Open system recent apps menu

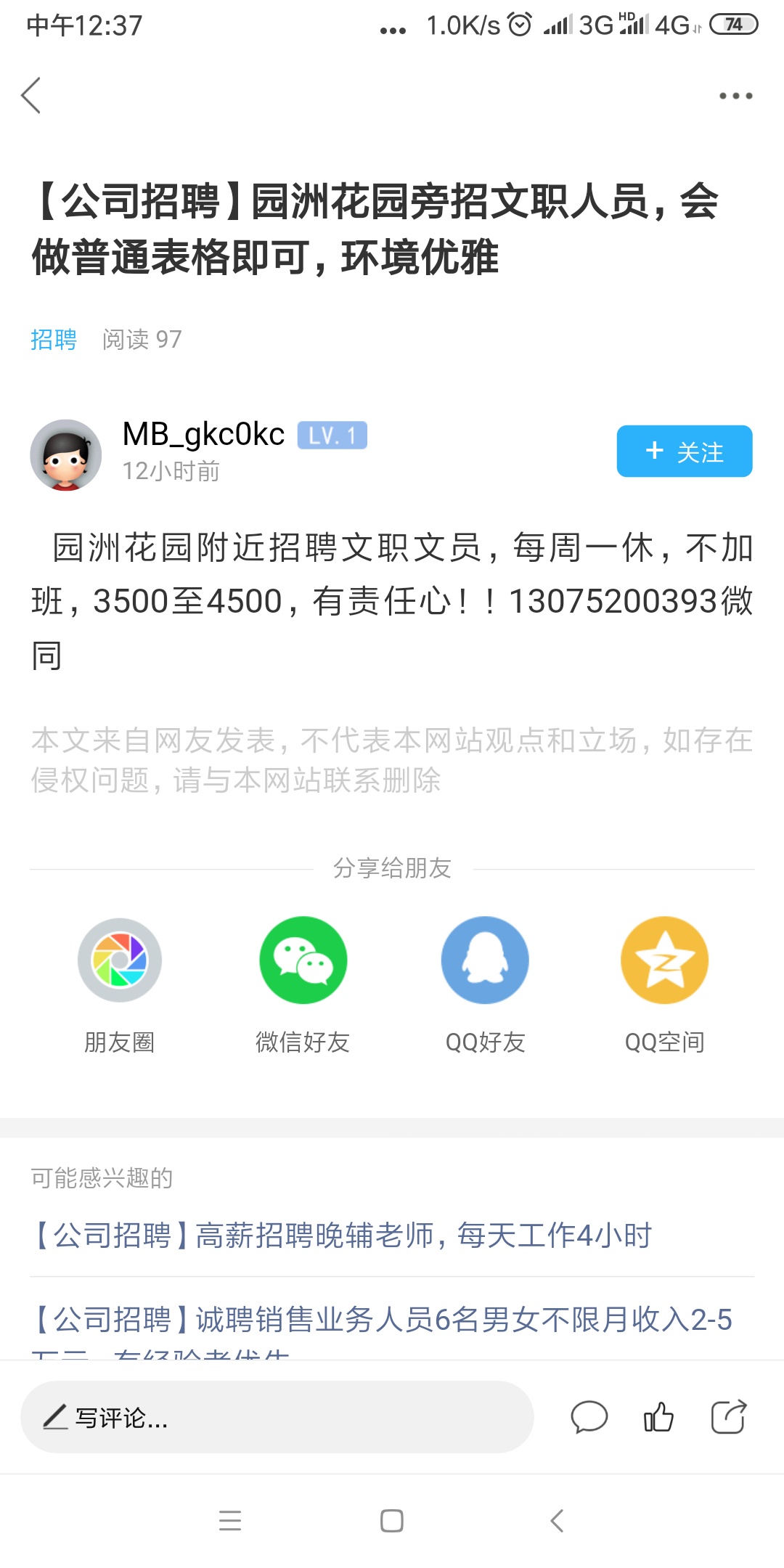(x=230, y=1520)
